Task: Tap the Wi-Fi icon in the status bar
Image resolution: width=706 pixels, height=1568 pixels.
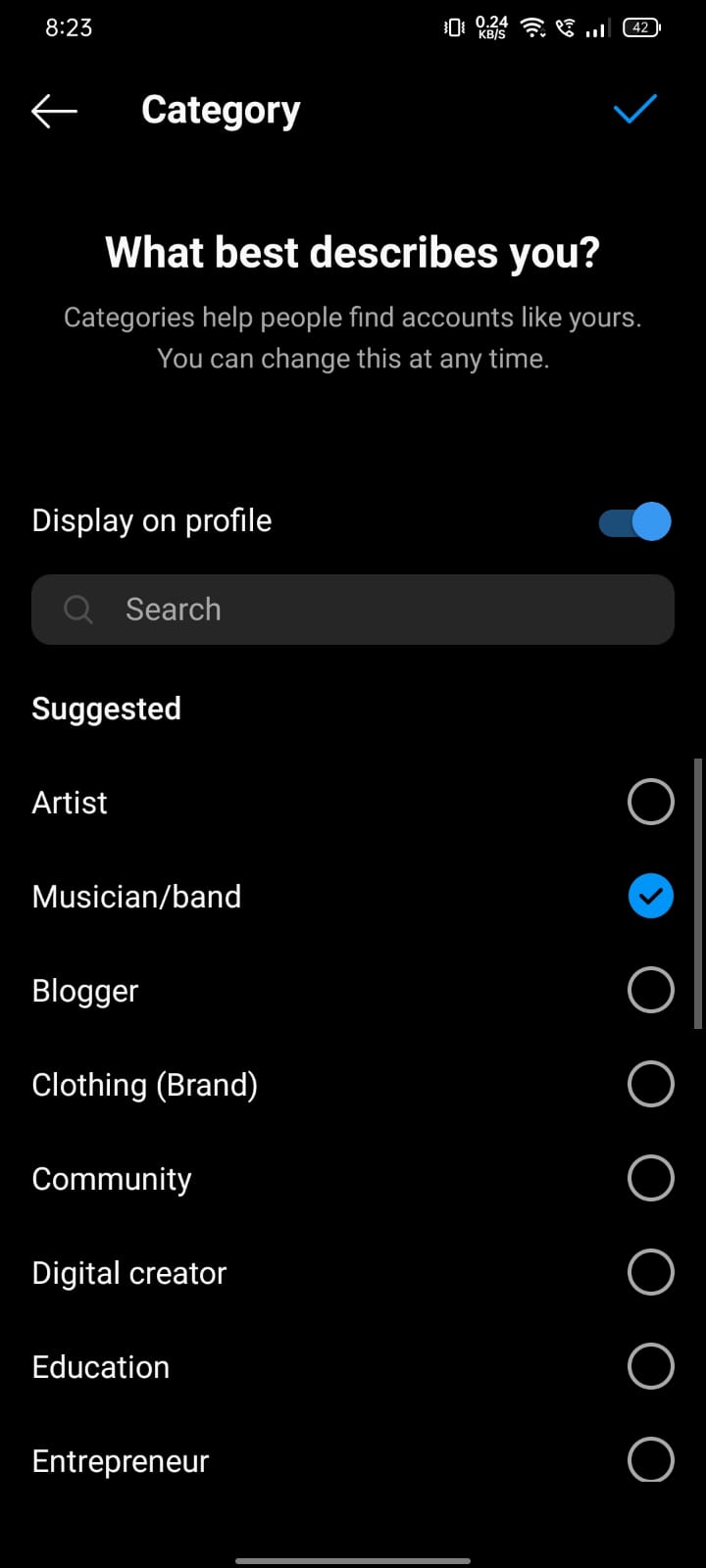Action: click(x=530, y=26)
